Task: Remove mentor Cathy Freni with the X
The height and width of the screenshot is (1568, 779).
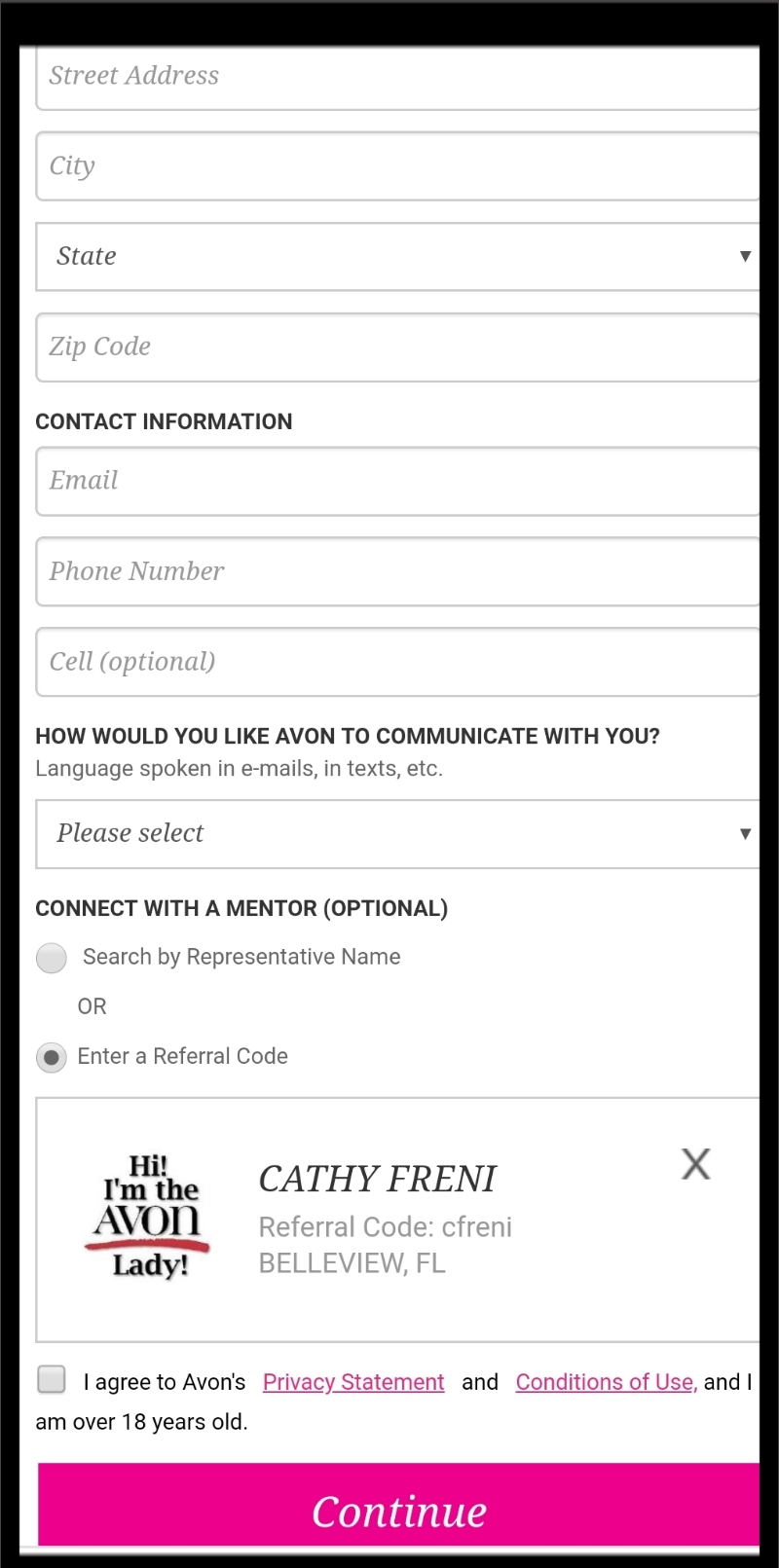Action: [695, 1164]
